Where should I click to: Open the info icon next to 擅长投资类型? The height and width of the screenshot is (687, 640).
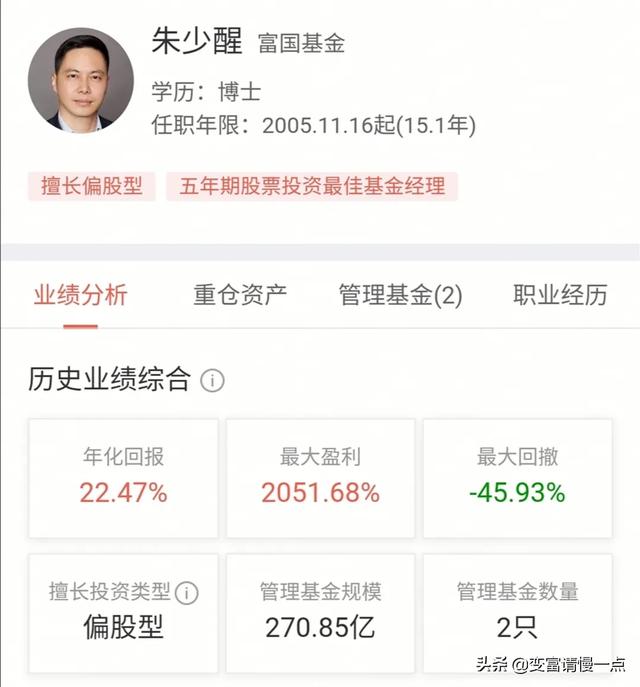187,593
